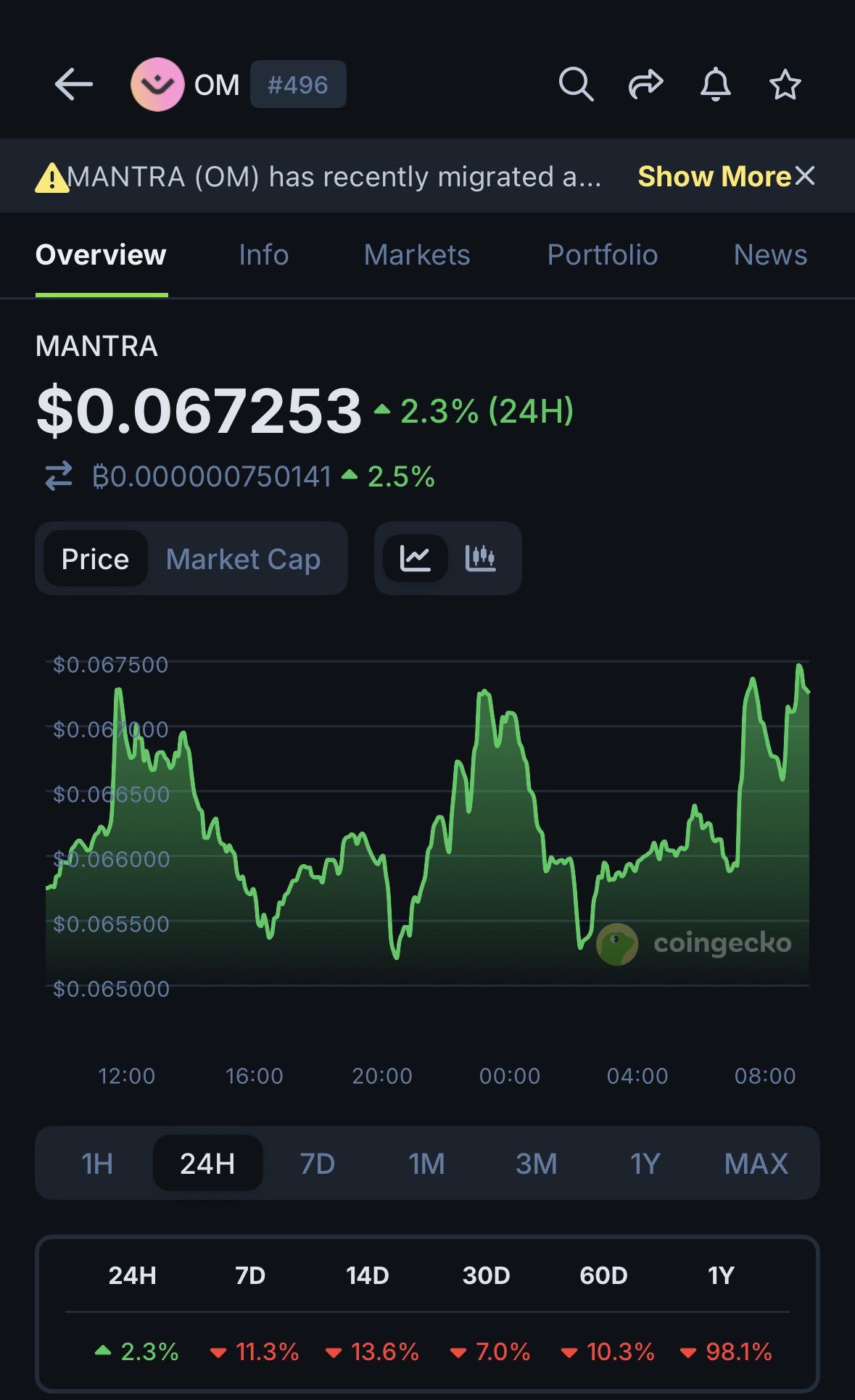Switch to the Info tab
Screen dimensions: 855x1400
click(263, 255)
